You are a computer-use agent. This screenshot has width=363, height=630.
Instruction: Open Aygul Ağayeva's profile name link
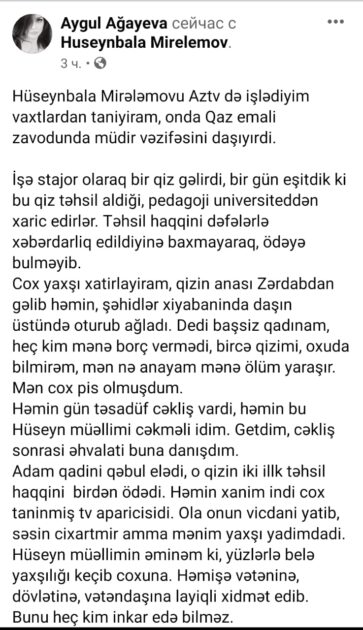point(114,24)
